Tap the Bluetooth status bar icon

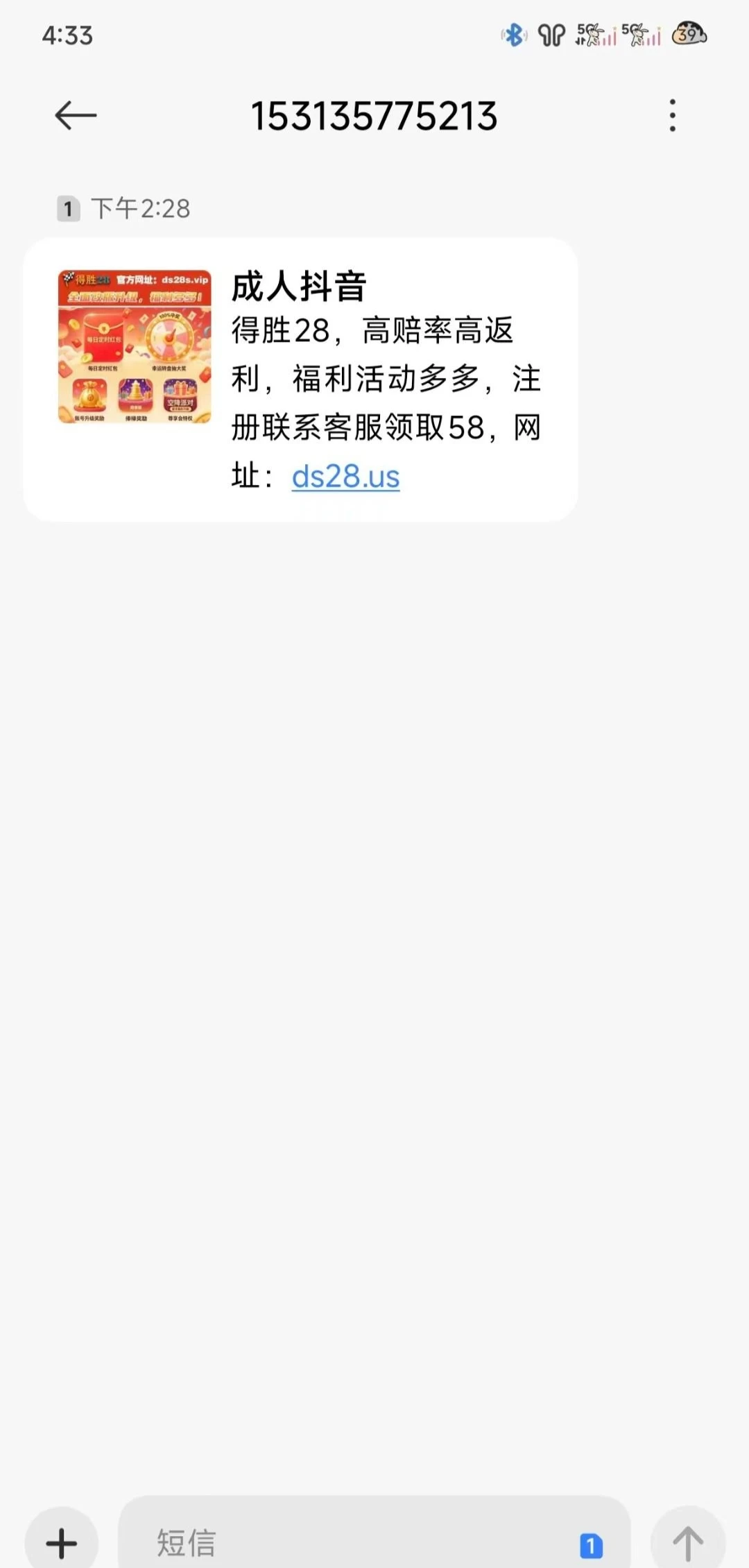(x=514, y=35)
